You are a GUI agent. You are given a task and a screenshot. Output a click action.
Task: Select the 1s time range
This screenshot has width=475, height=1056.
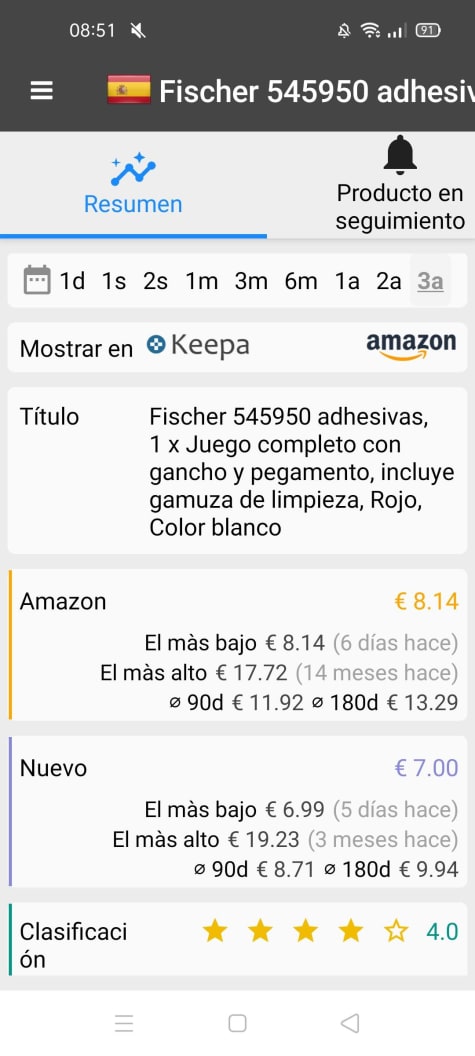pyautogui.click(x=114, y=281)
